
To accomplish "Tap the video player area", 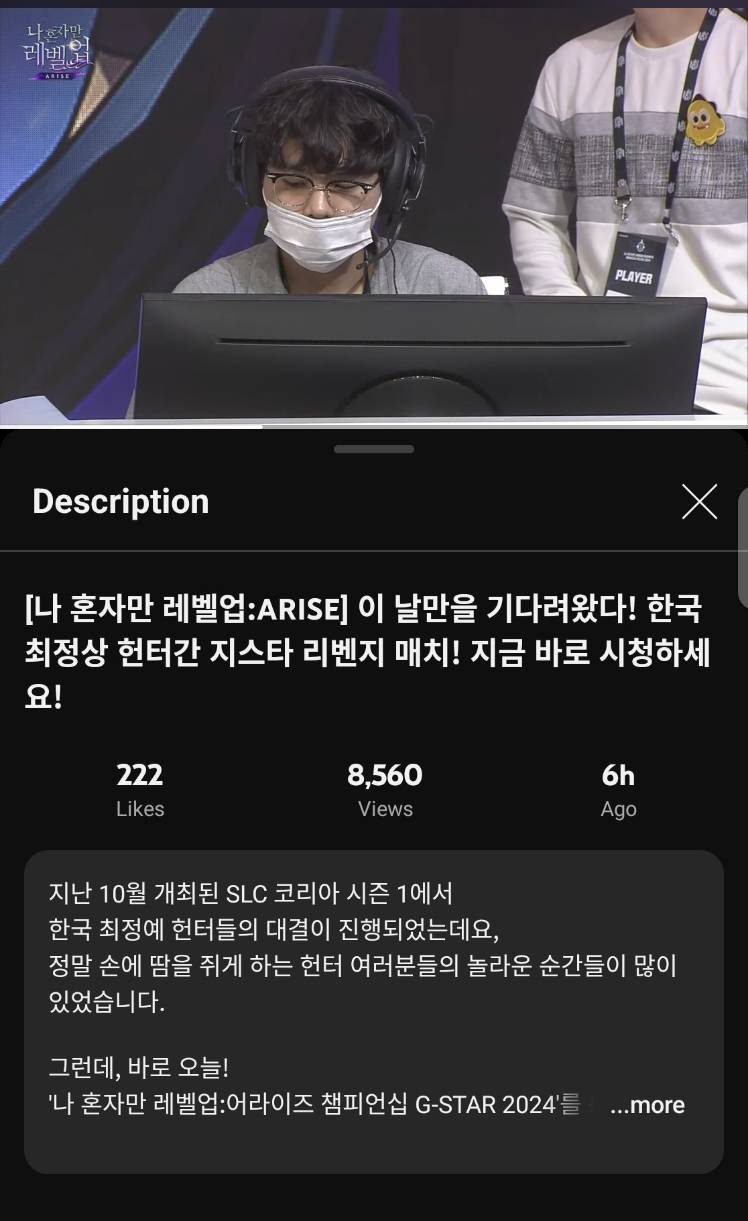I will click(374, 215).
